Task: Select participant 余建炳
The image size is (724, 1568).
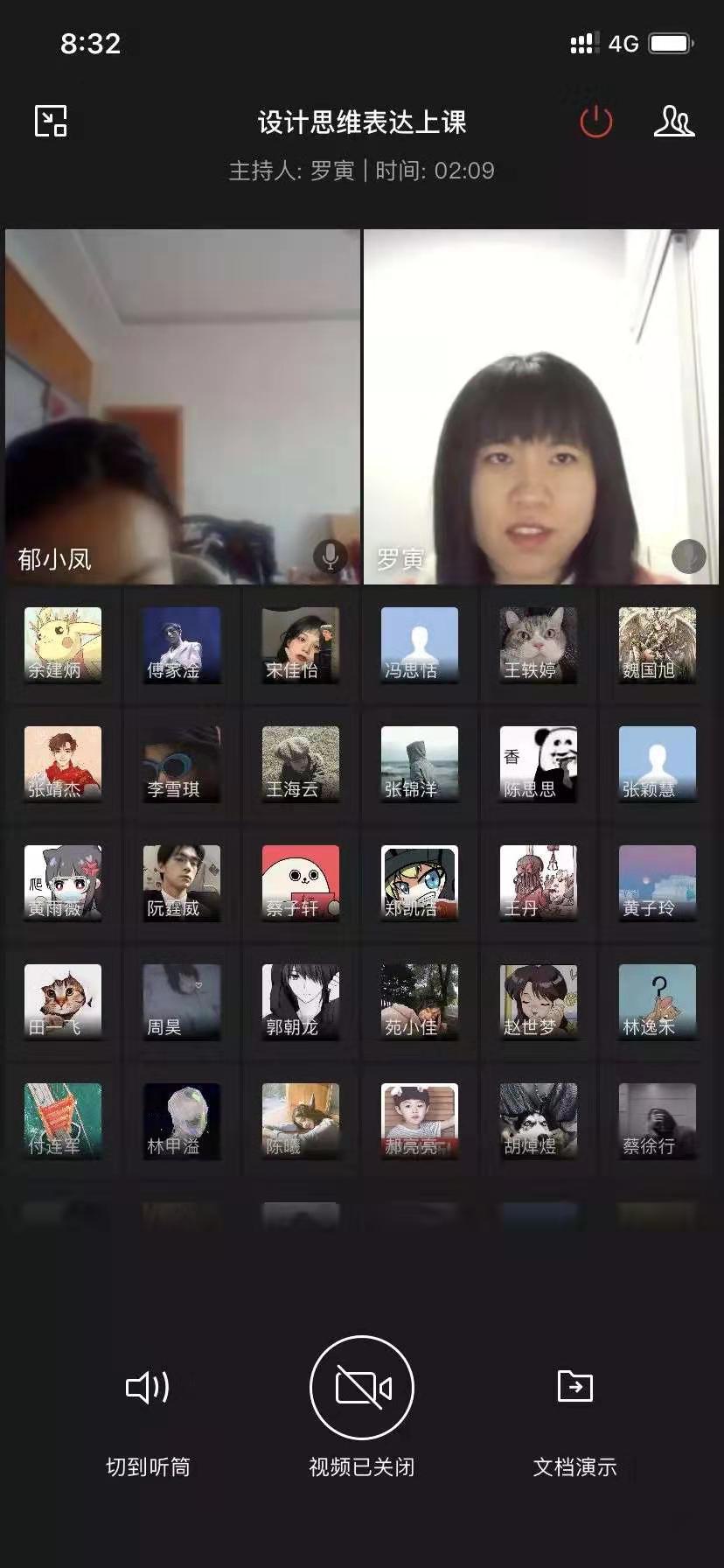Action: coord(63,646)
